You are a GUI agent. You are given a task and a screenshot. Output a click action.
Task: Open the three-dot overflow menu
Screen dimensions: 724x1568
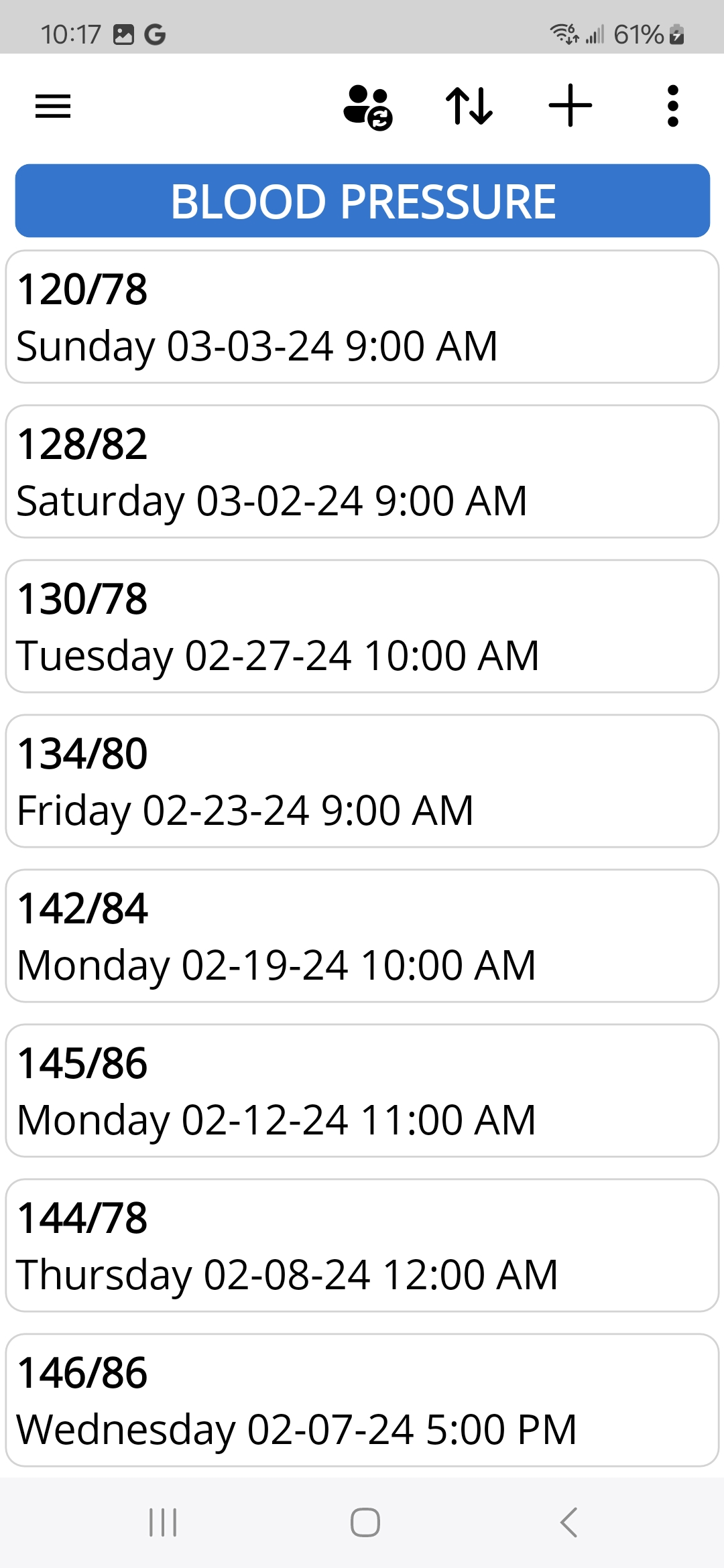point(673,106)
